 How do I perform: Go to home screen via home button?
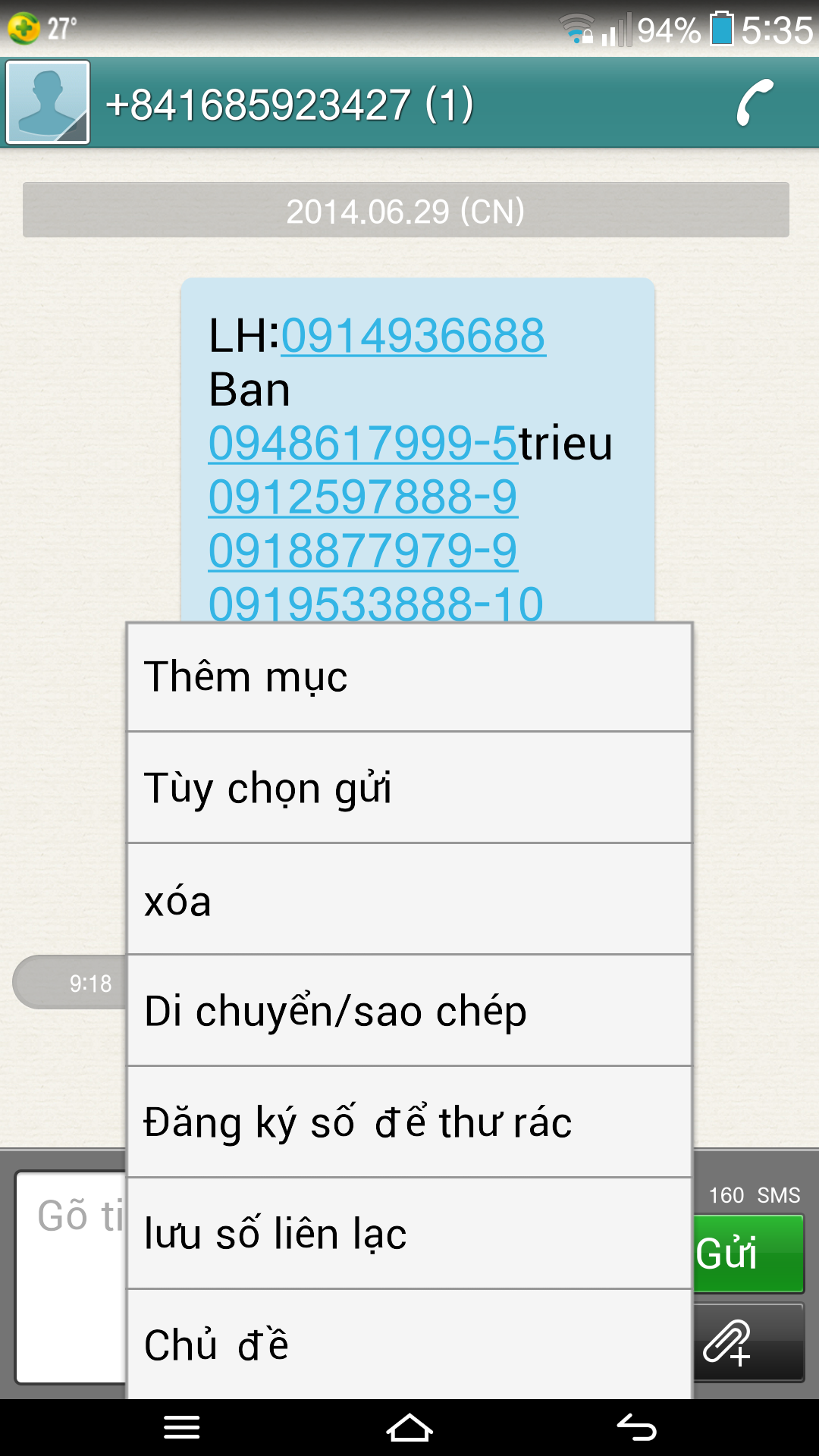pyautogui.click(x=409, y=1428)
